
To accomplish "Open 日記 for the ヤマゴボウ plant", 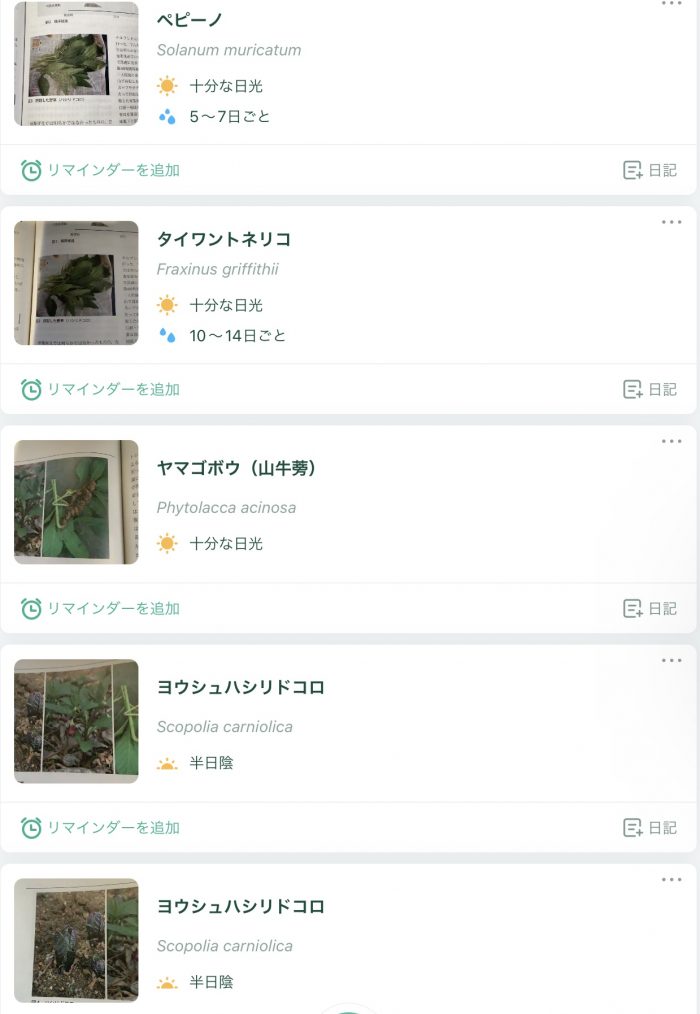I will 650,608.
